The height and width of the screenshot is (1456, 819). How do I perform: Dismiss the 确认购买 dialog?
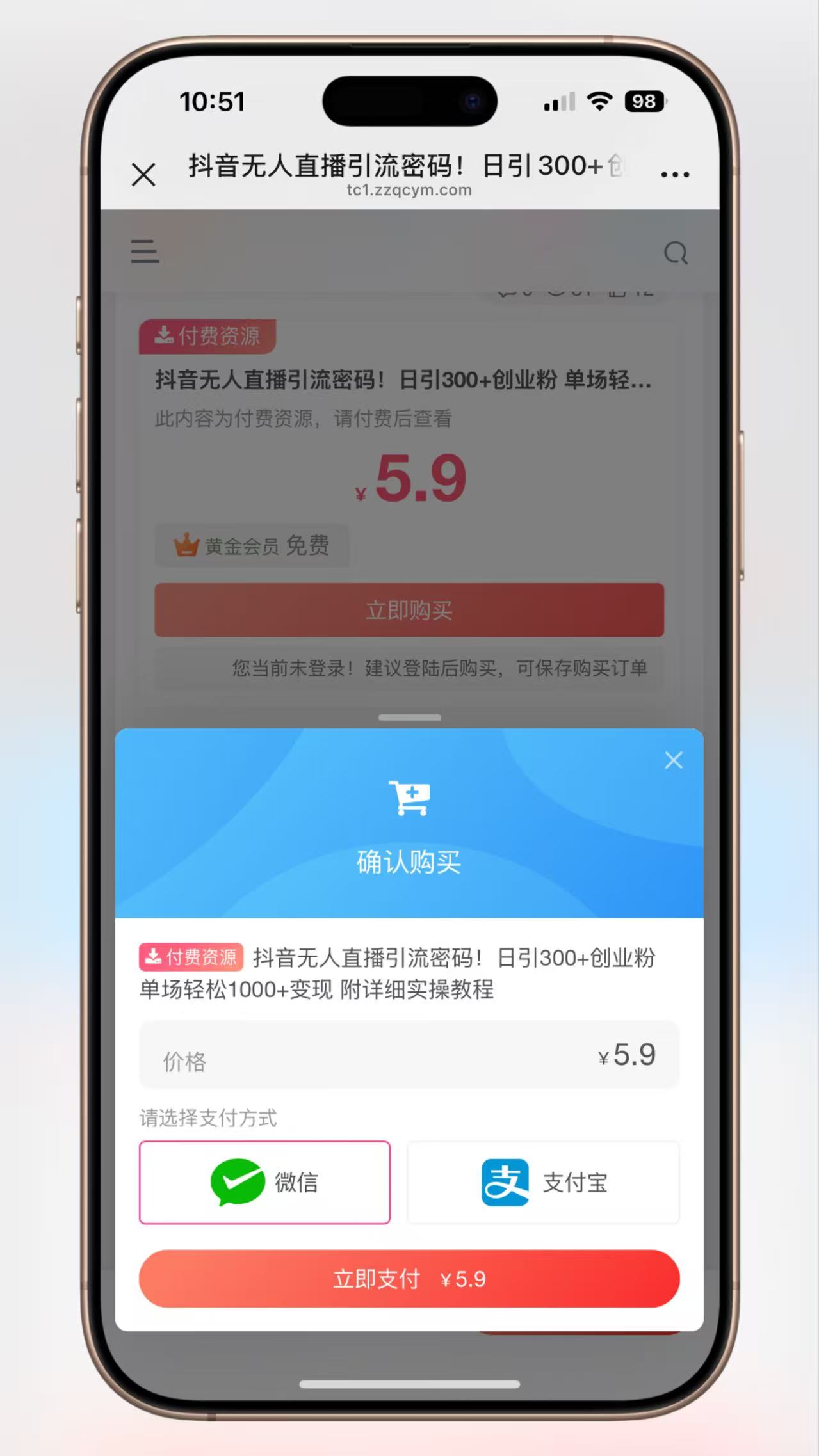tap(674, 760)
